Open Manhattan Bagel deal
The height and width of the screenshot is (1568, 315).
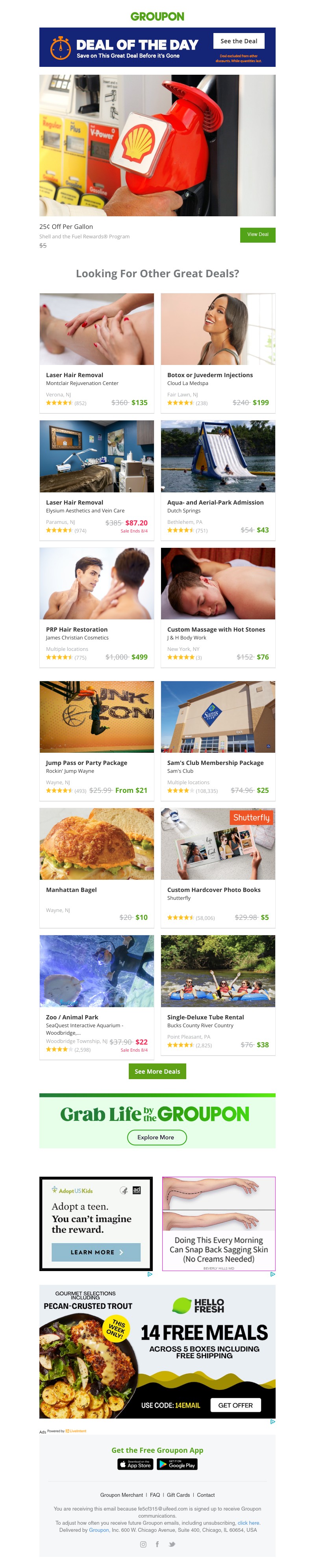coord(71,890)
